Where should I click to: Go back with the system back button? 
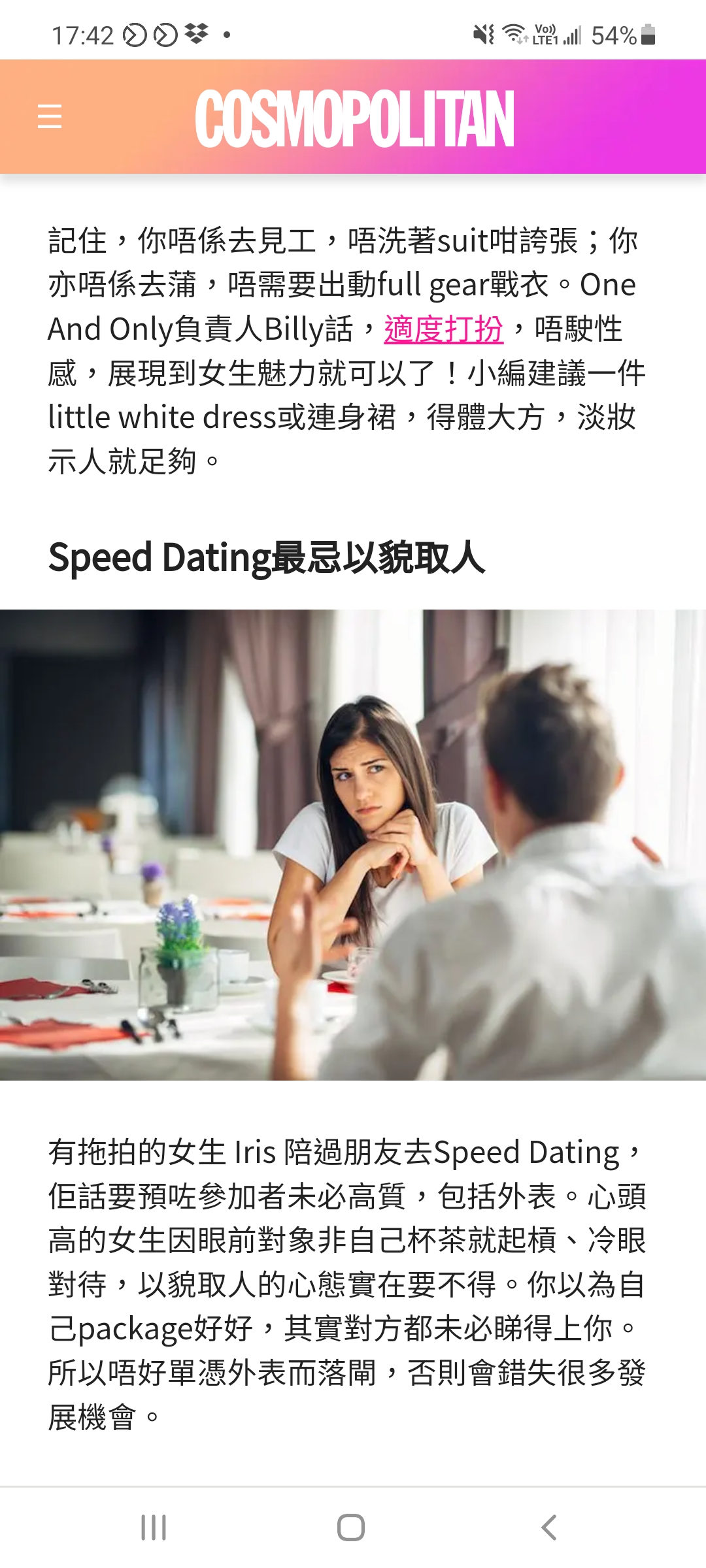coord(549,1527)
